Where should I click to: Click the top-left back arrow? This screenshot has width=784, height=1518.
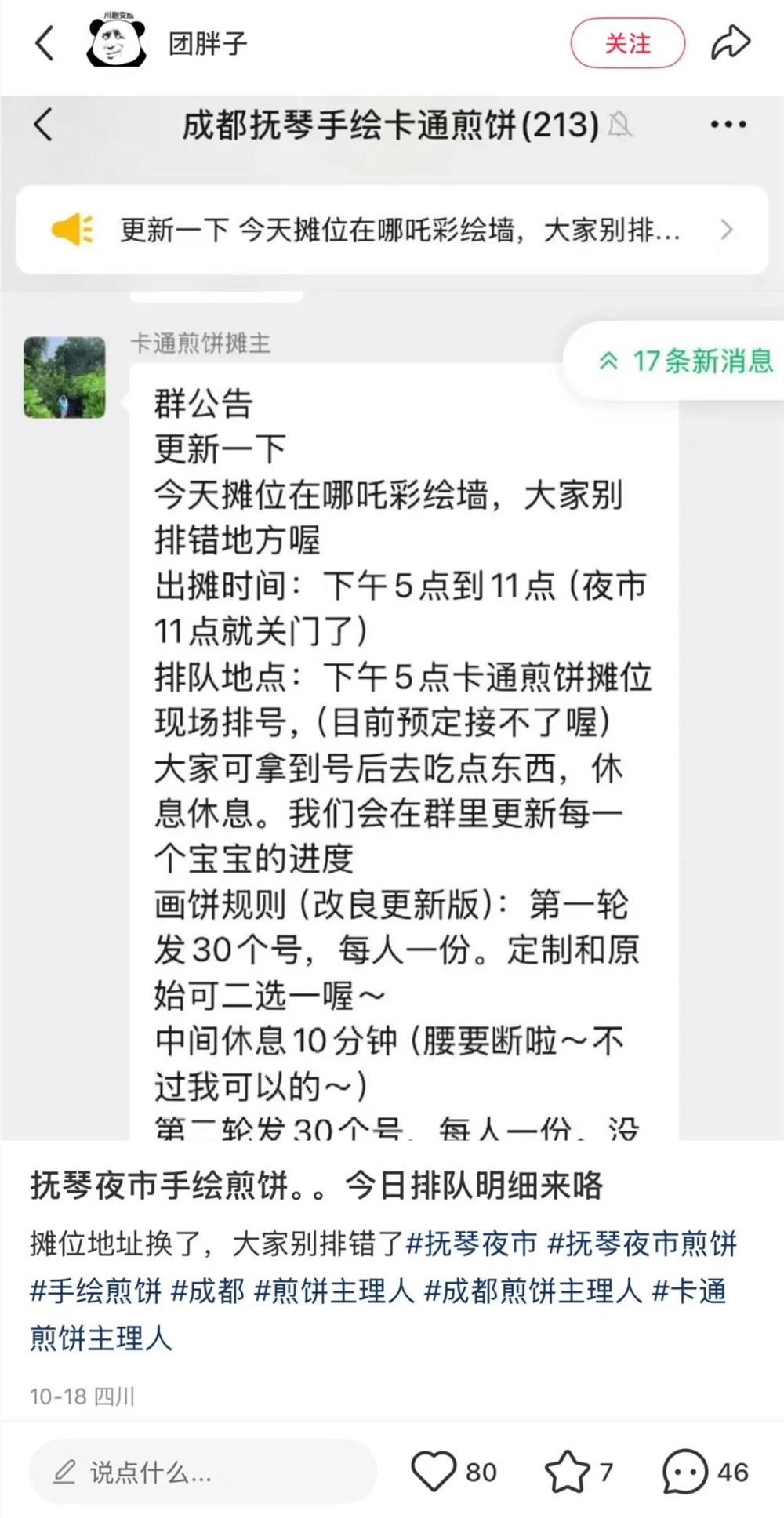43,43
